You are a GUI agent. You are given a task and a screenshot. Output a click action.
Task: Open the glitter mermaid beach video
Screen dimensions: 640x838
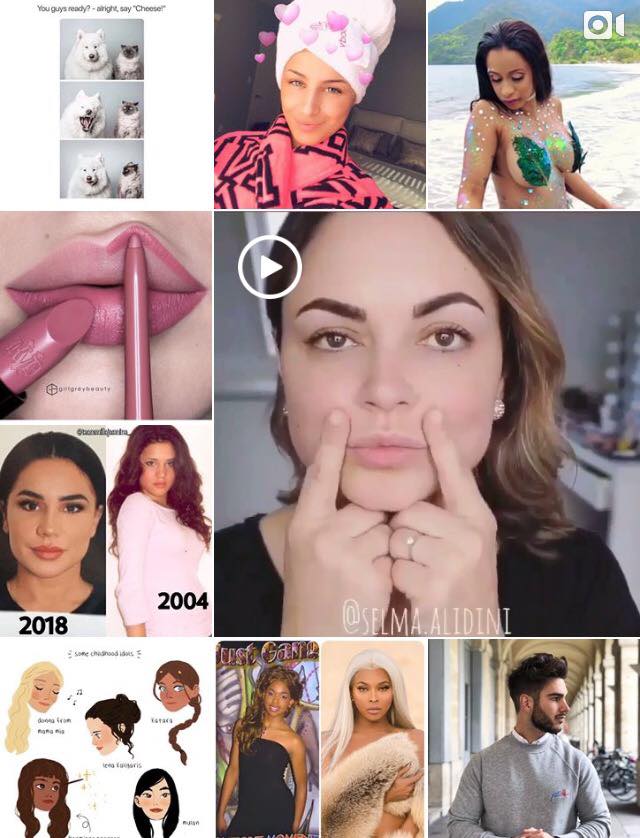coord(533,104)
